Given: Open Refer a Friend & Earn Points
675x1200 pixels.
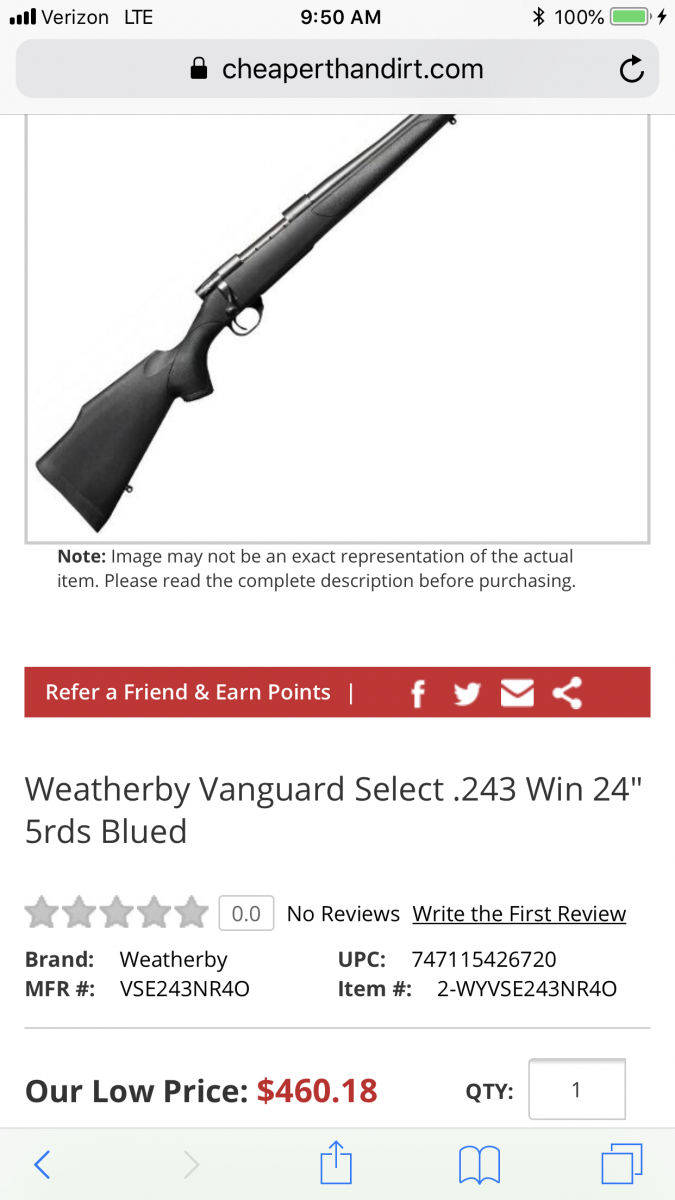Looking at the screenshot, I should (188, 692).
